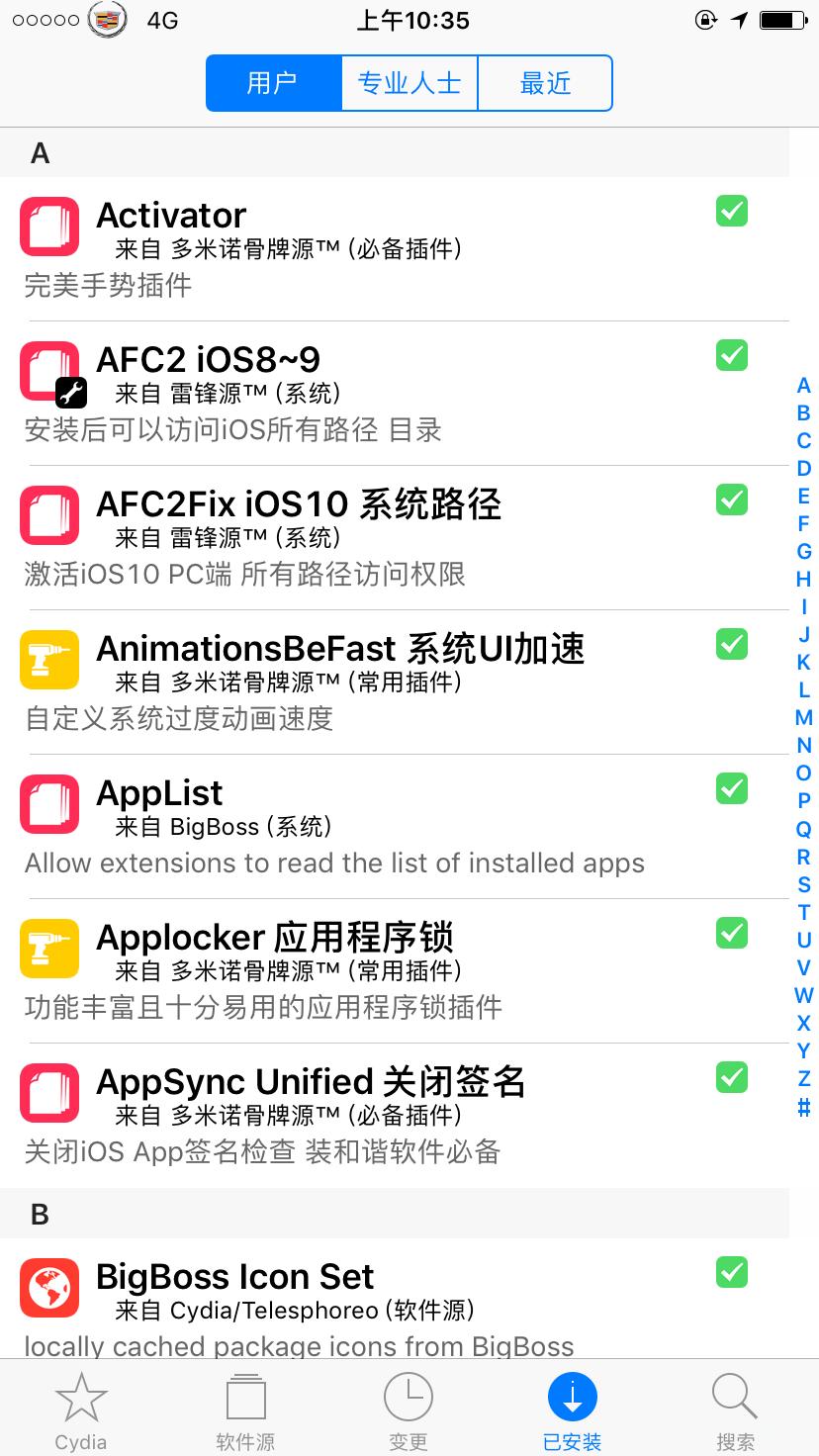819x1456 pixels.
Task: Tap letter Z in the side index
Action: point(802,1078)
